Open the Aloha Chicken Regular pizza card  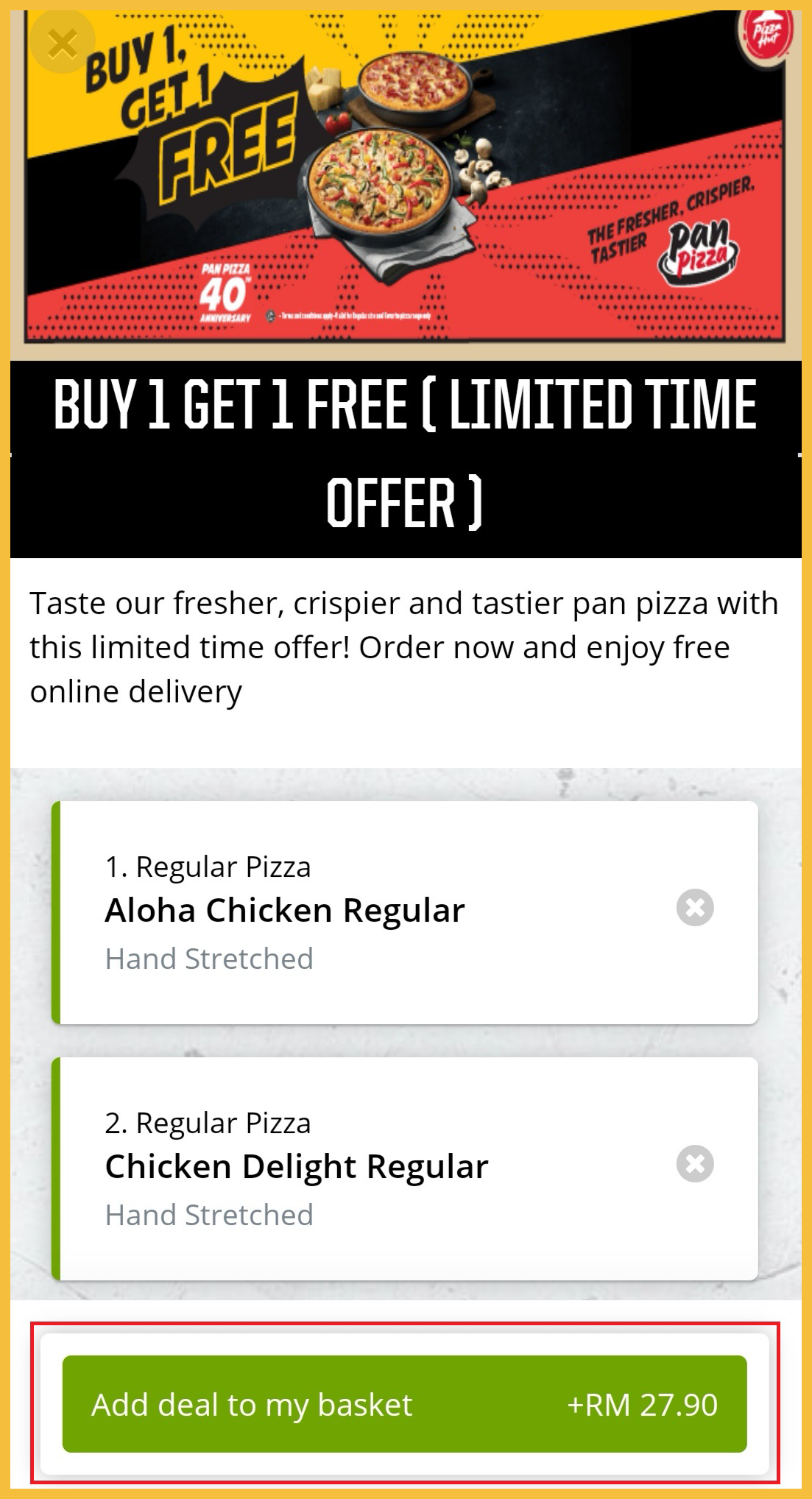pos(368,911)
